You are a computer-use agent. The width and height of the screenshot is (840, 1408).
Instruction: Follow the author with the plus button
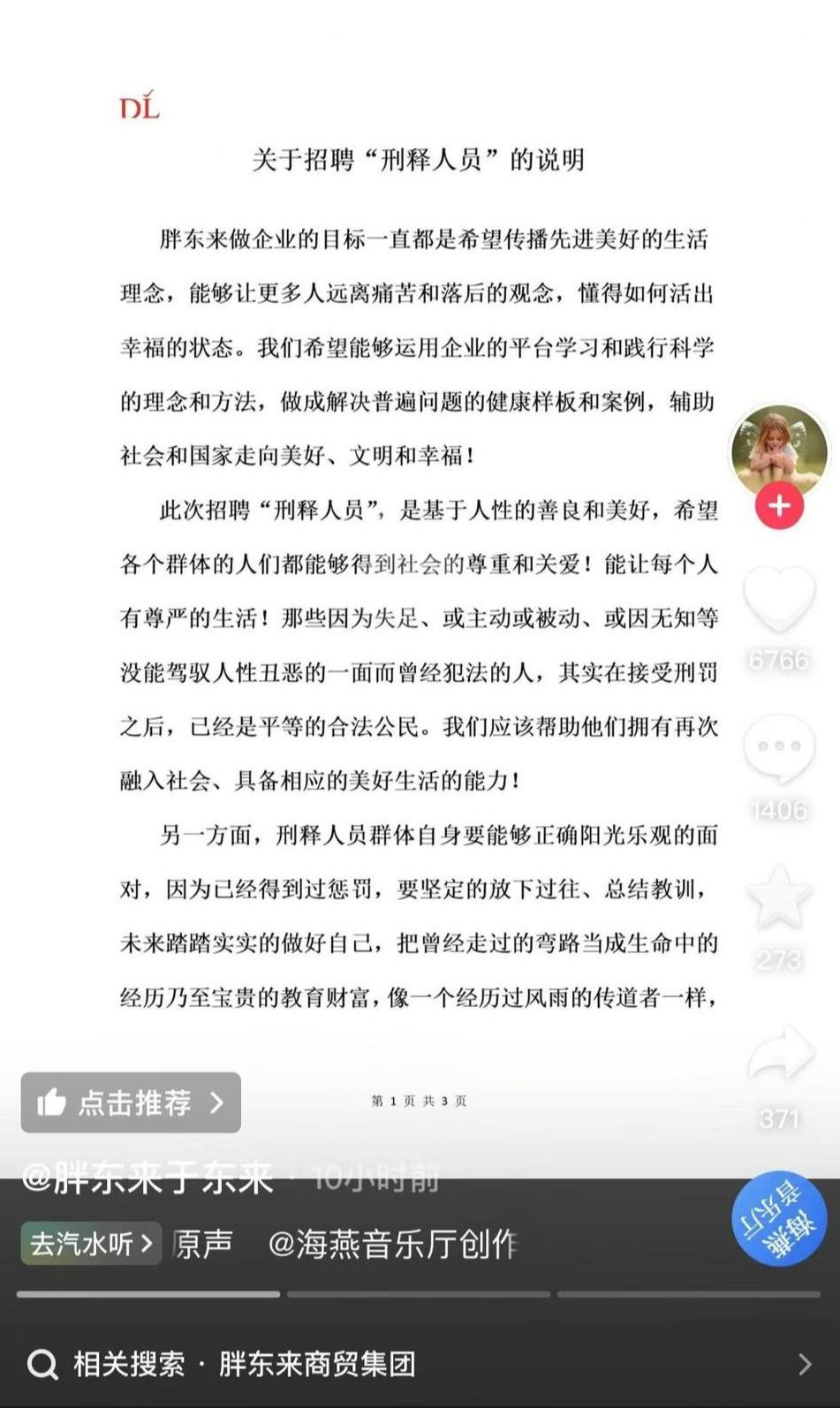[x=778, y=506]
